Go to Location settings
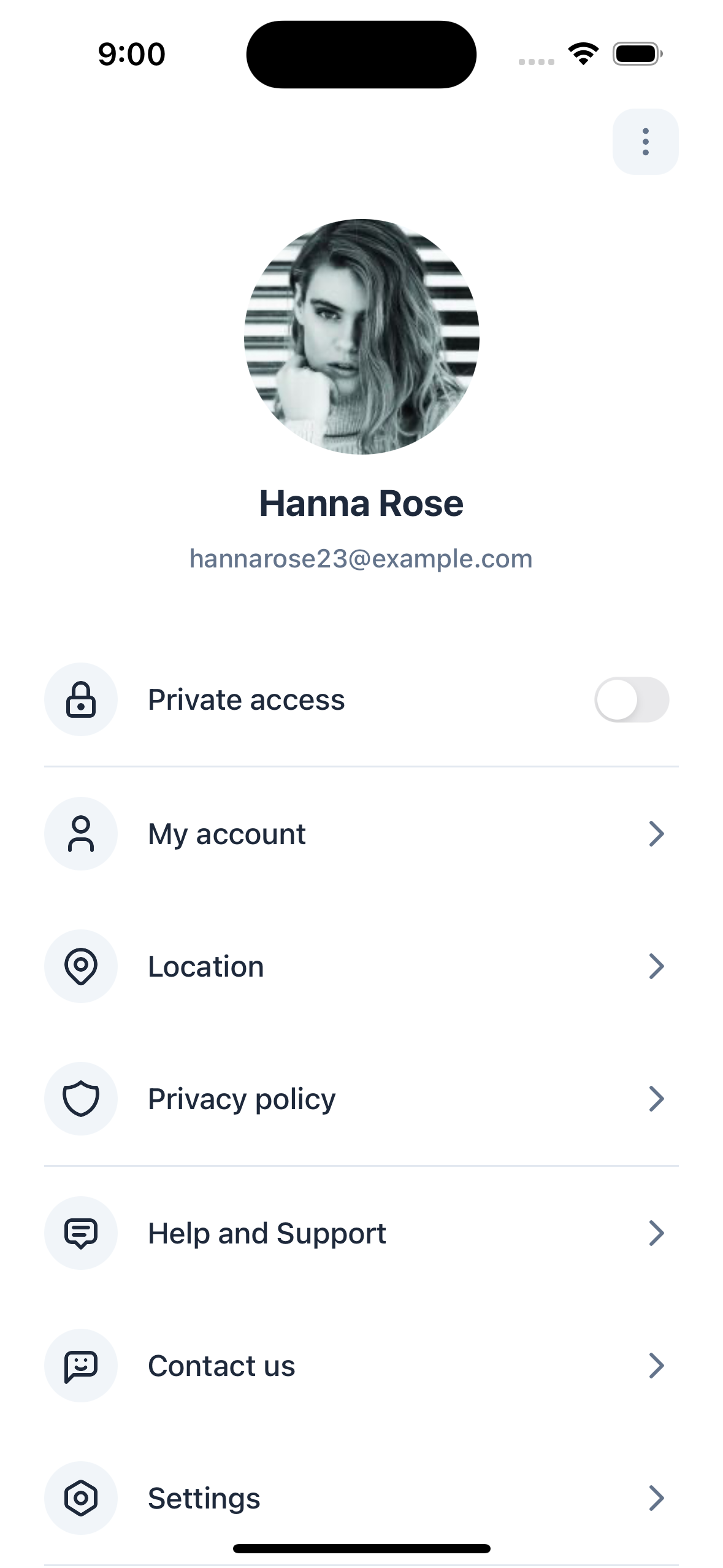This screenshot has width=723, height=1568. click(x=361, y=966)
